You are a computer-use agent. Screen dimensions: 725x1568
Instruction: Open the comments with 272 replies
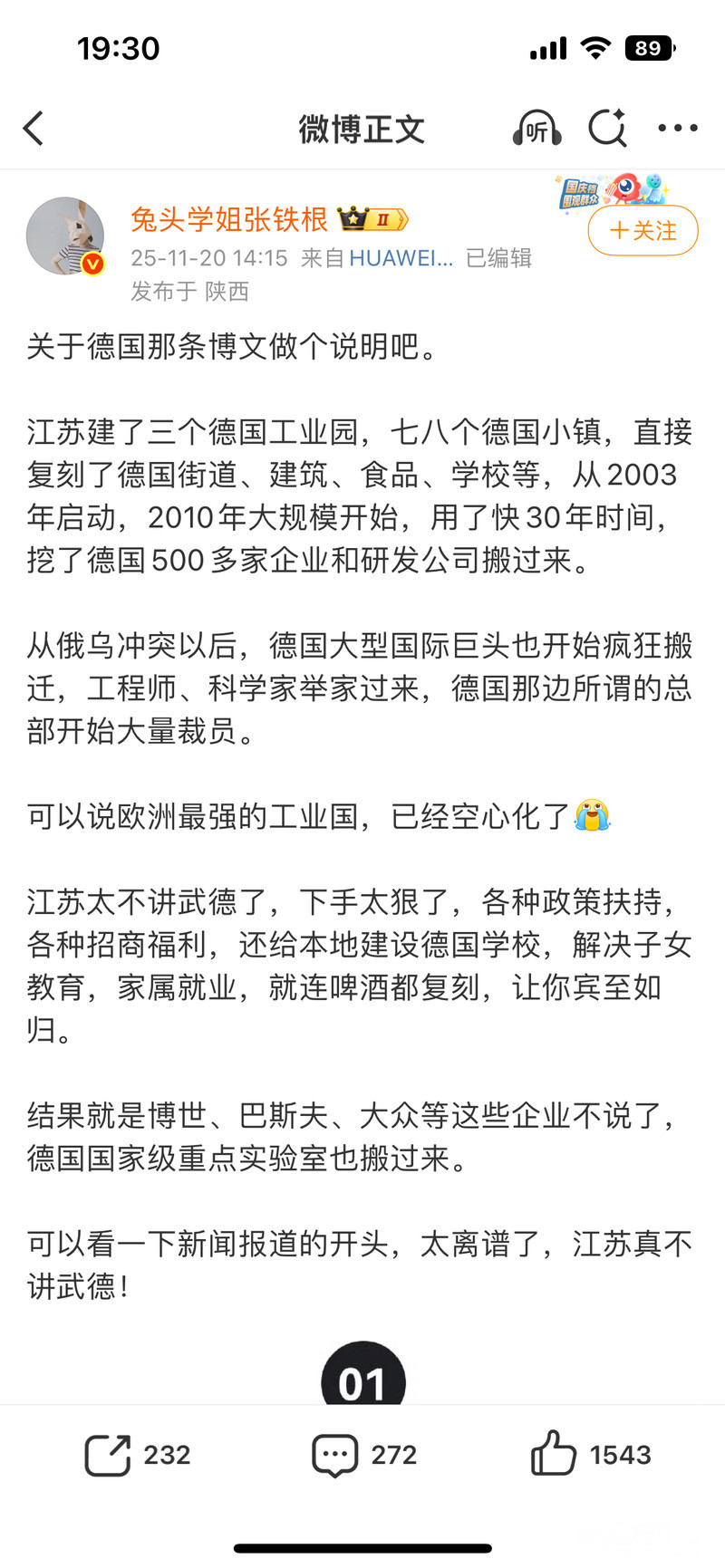tap(363, 1455)
